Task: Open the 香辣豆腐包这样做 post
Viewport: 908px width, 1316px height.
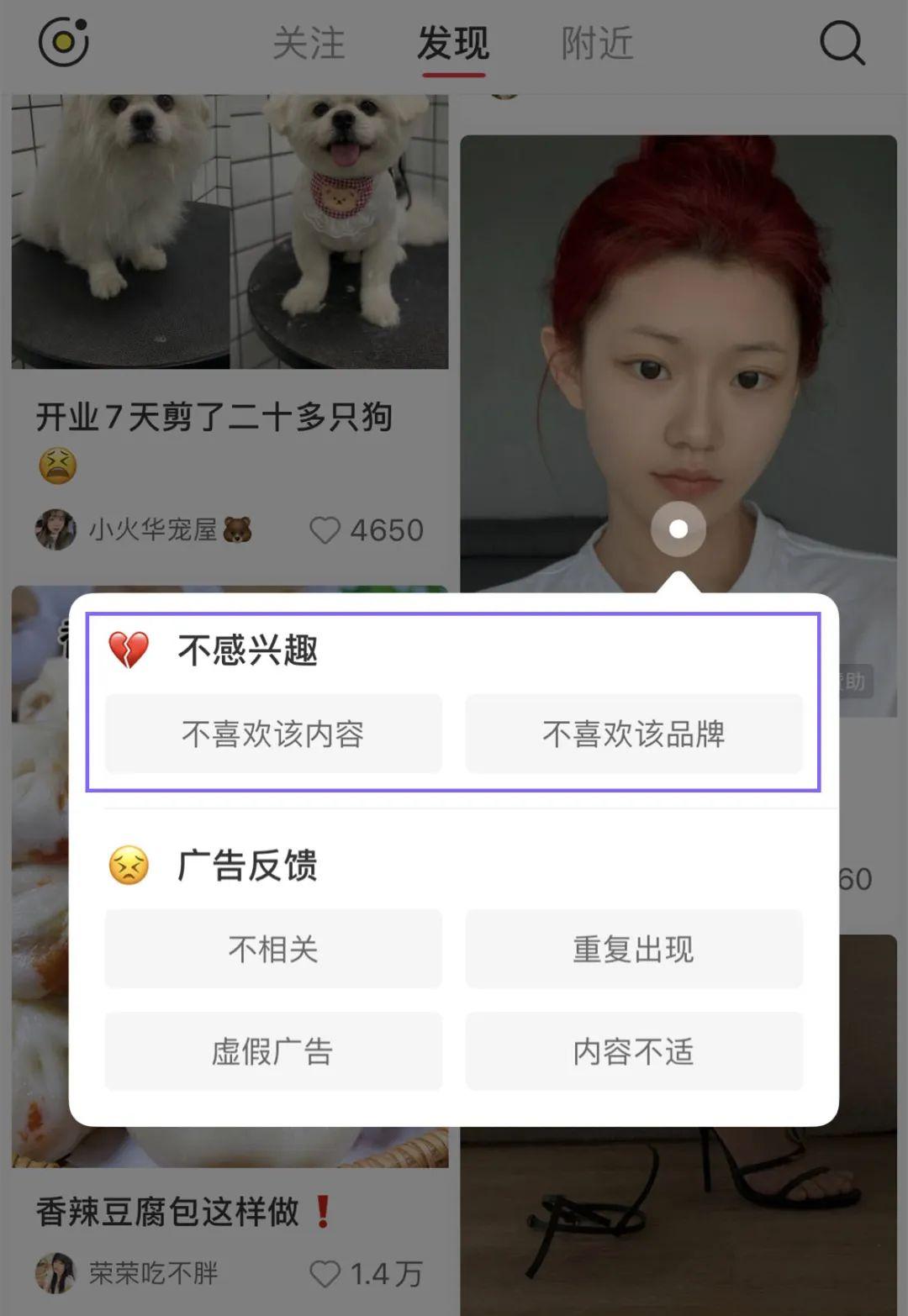Action: coord(168,1212)
